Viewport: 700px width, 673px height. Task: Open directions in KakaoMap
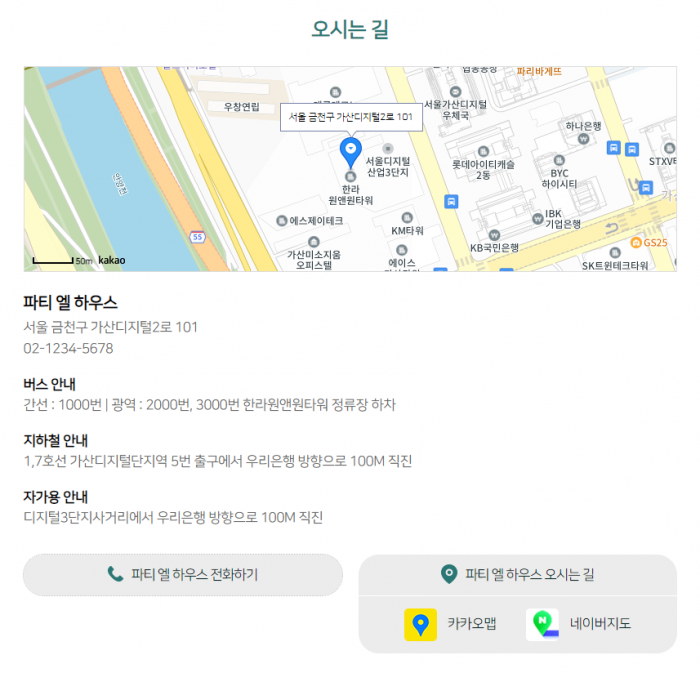(x=450, y=624)
